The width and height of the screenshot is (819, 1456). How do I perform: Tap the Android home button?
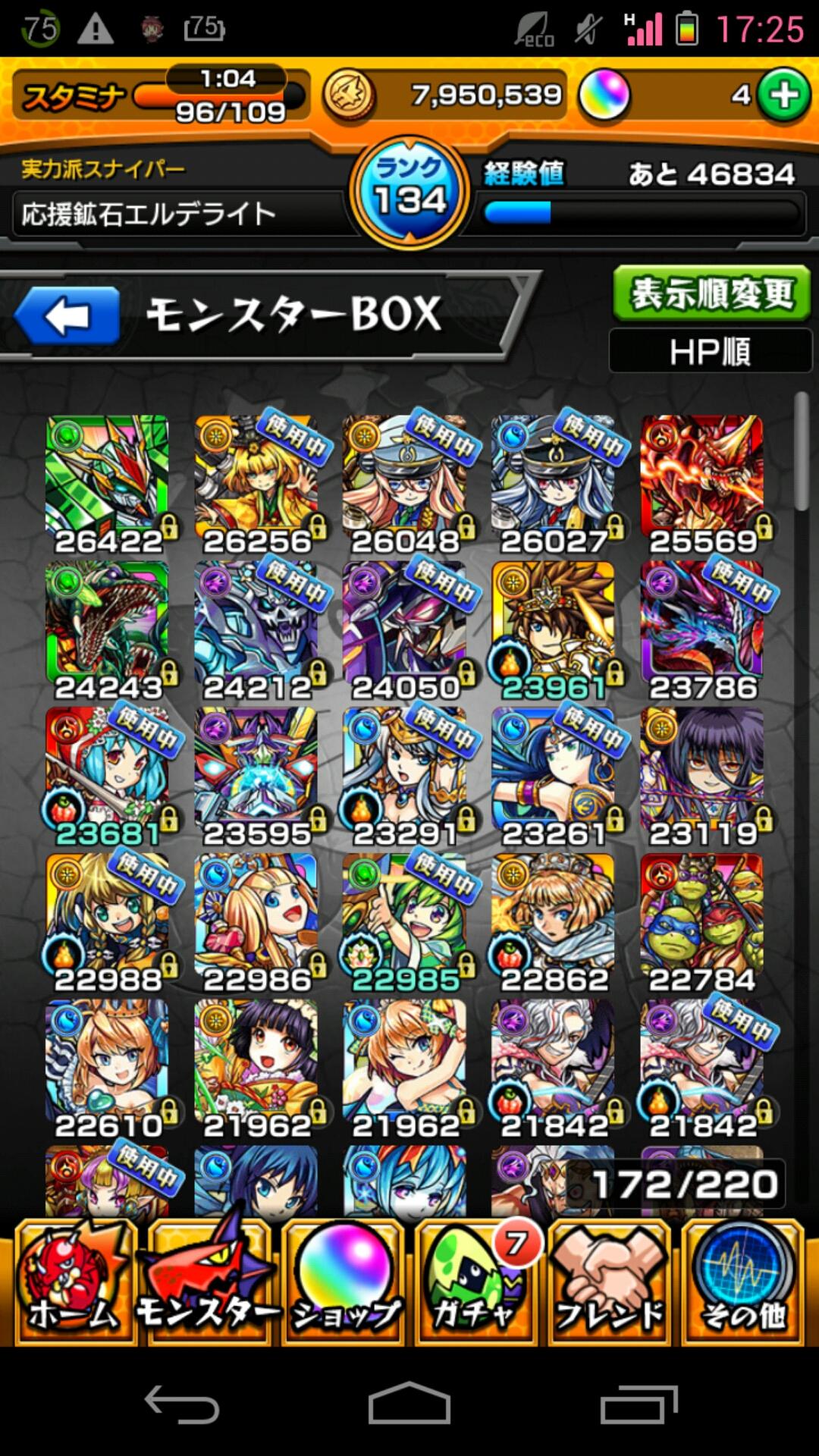409,1403
